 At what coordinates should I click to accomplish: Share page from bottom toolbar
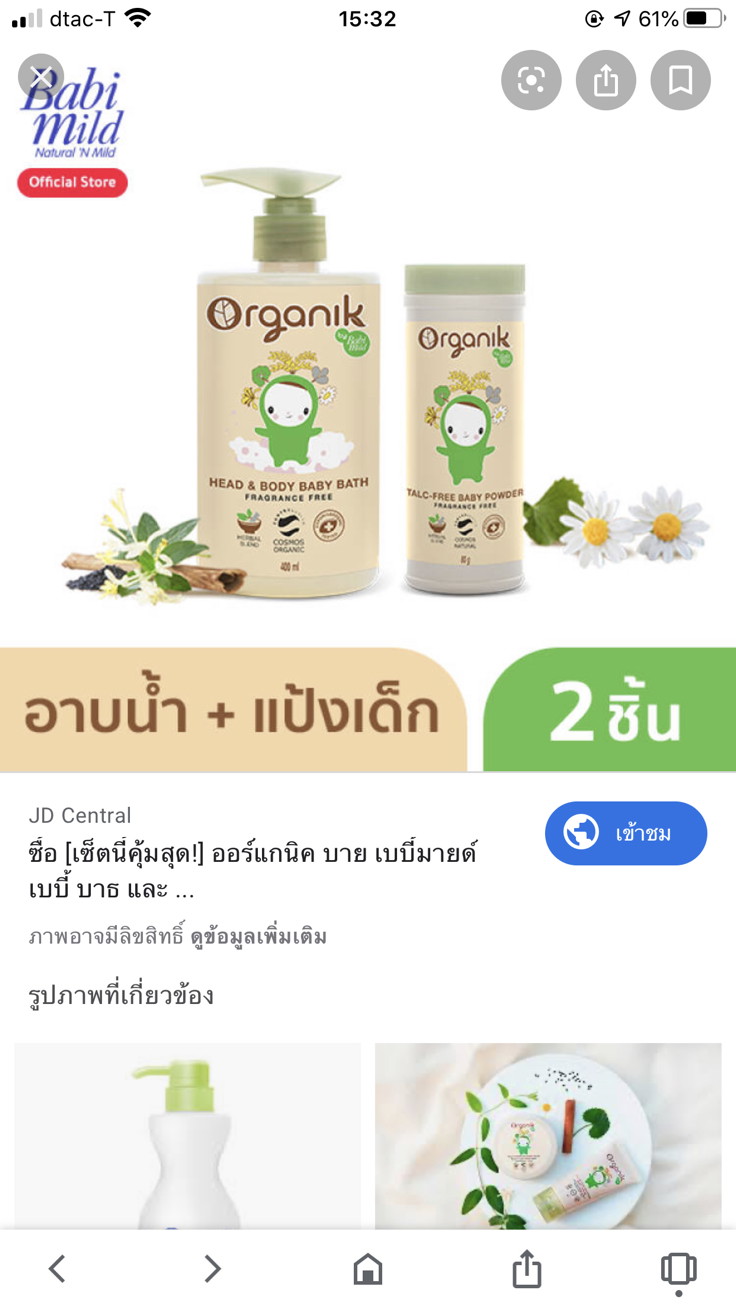coord(526,1269)
